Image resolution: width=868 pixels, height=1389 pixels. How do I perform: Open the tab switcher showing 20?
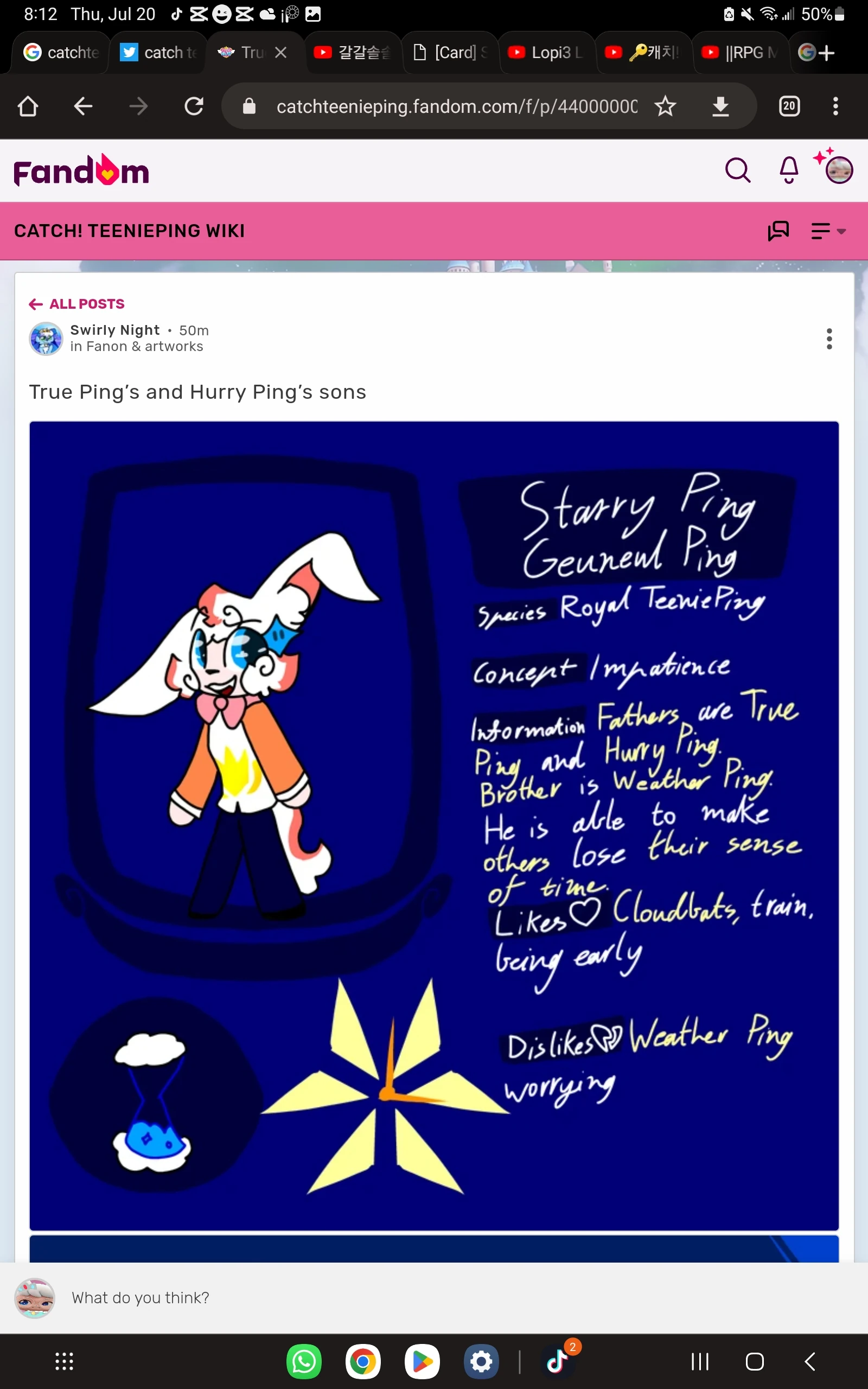pyautogui.click(x=789, y=106)
